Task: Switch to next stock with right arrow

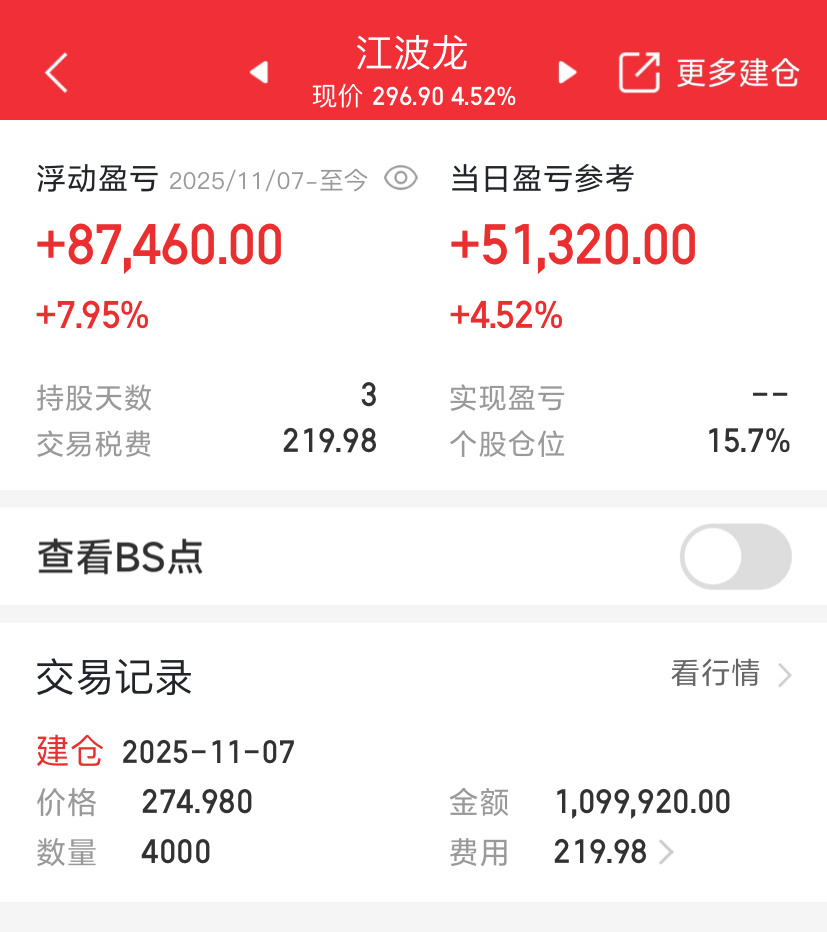Action: pos(567,73)
